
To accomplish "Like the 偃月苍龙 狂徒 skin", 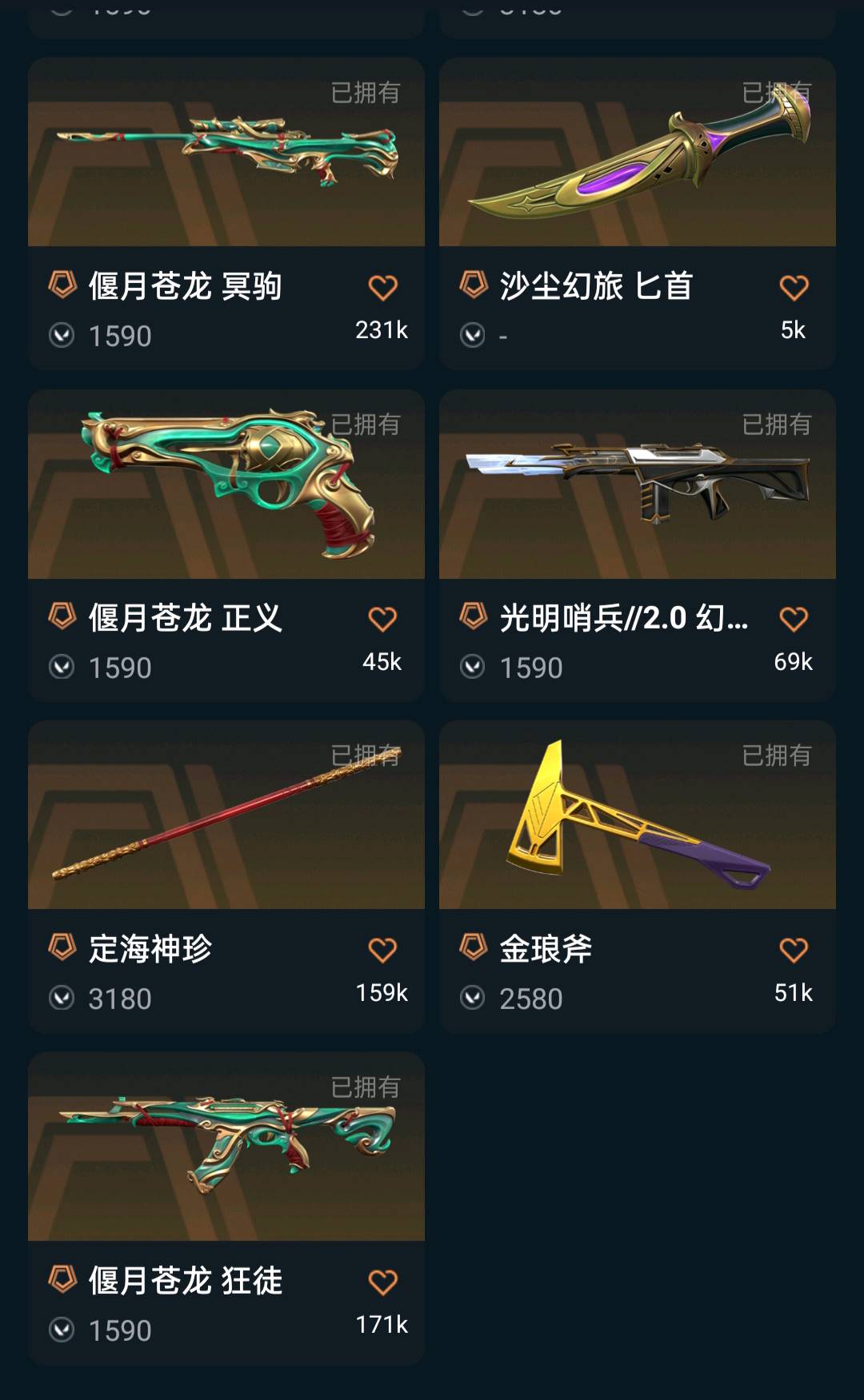I will [x=382, y=1282].
